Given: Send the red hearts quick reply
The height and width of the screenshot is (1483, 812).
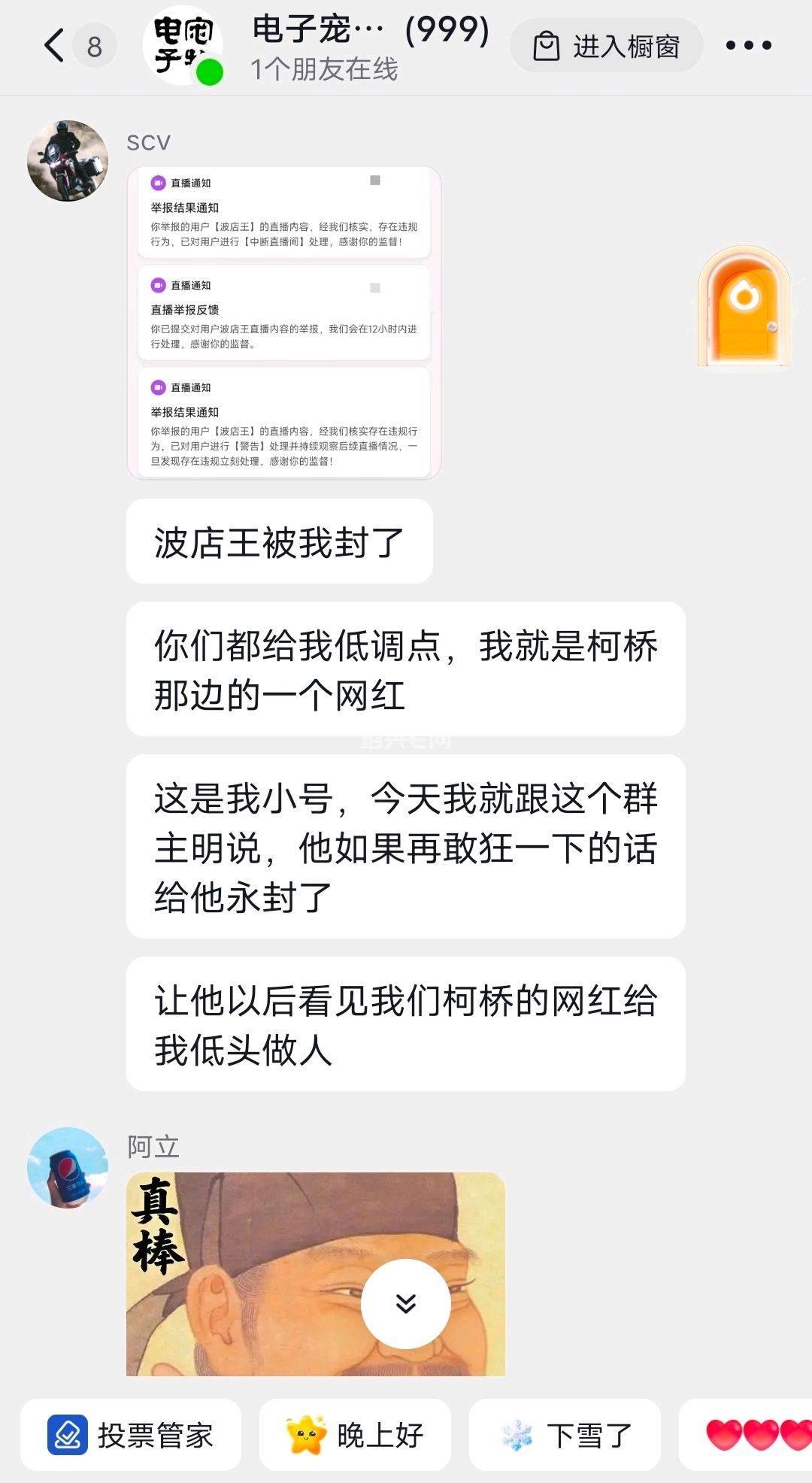Looking at the screenshot, I should tap(752, 1435).
